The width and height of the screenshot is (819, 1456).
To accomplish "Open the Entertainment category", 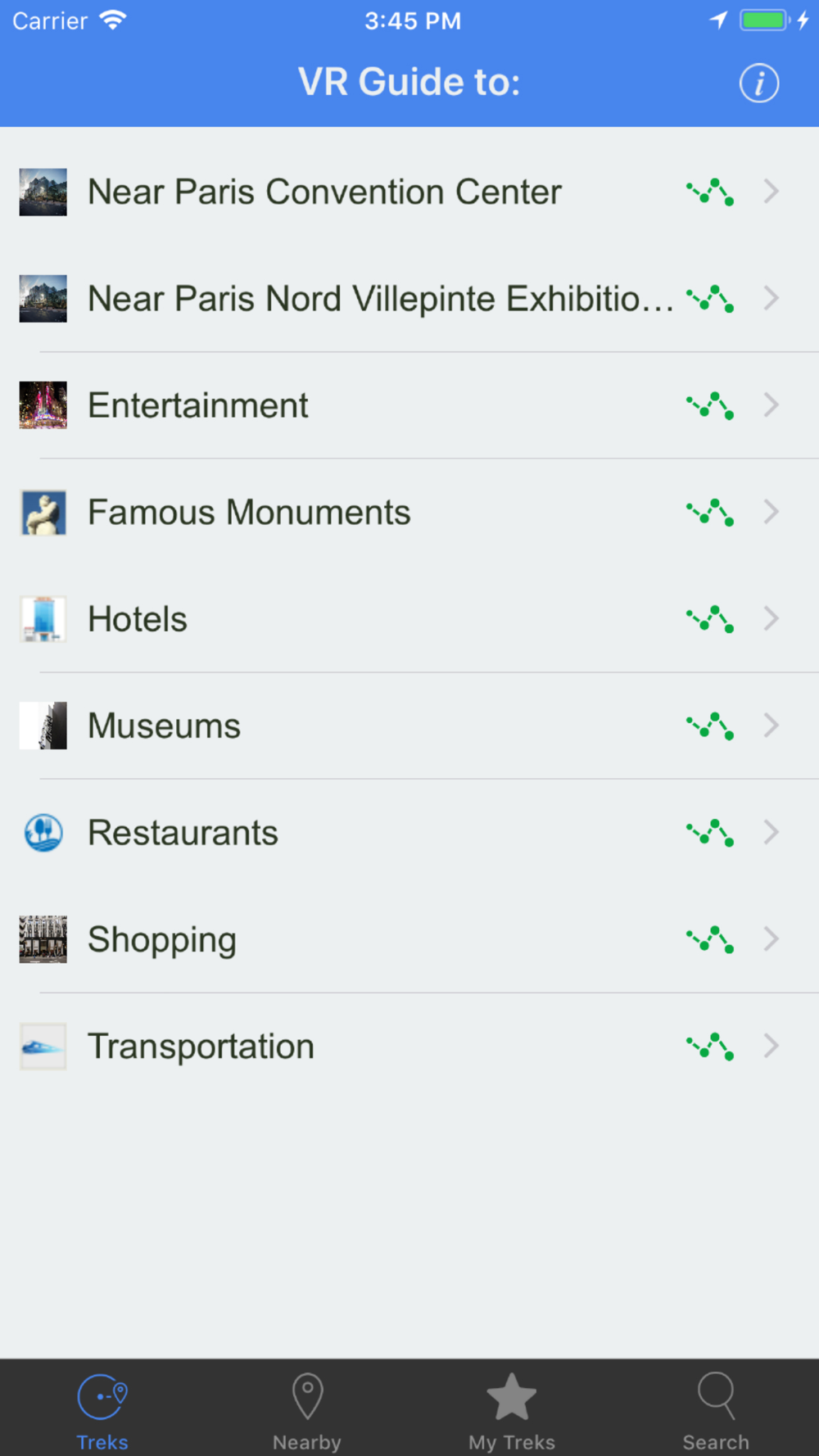I will coord(409,405).
